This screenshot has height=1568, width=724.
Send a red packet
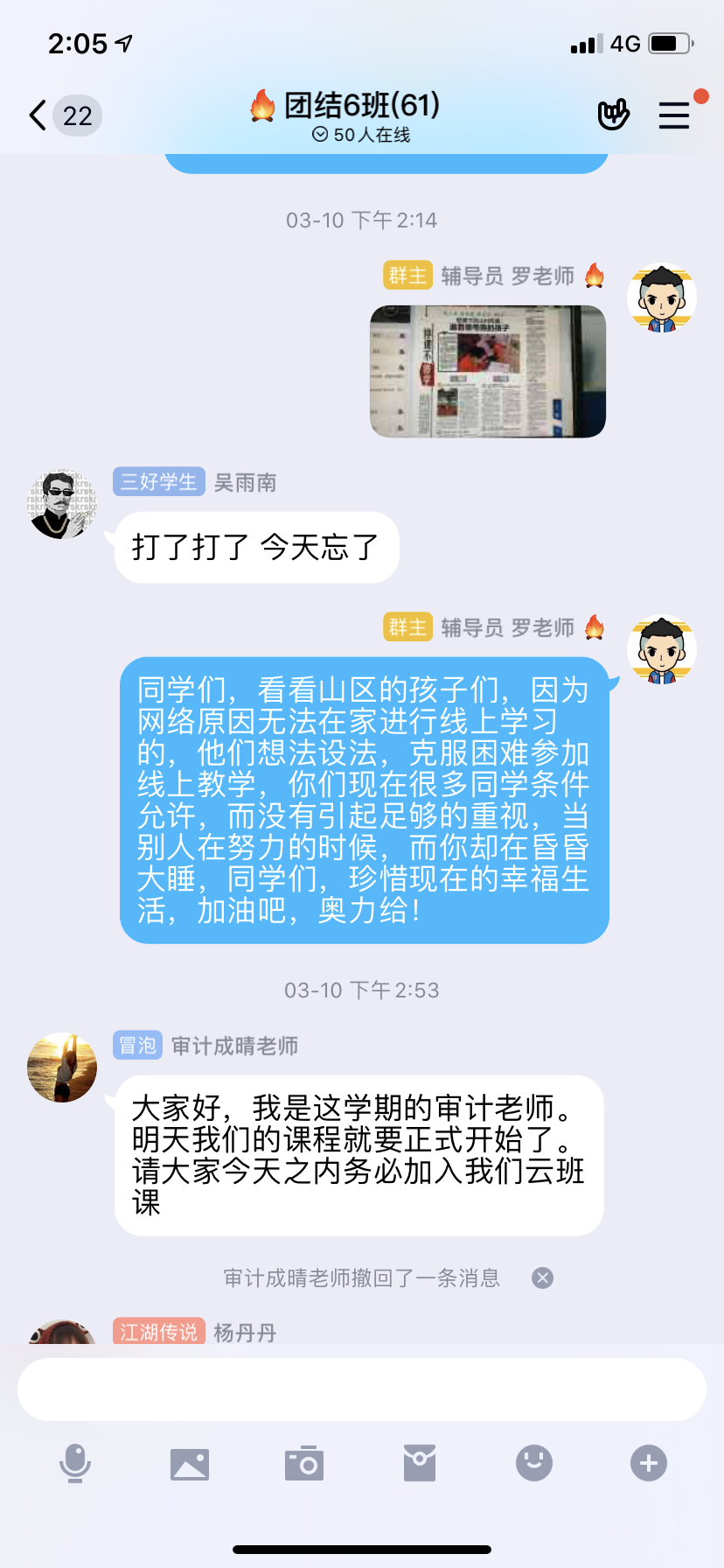coord(420,1463)
